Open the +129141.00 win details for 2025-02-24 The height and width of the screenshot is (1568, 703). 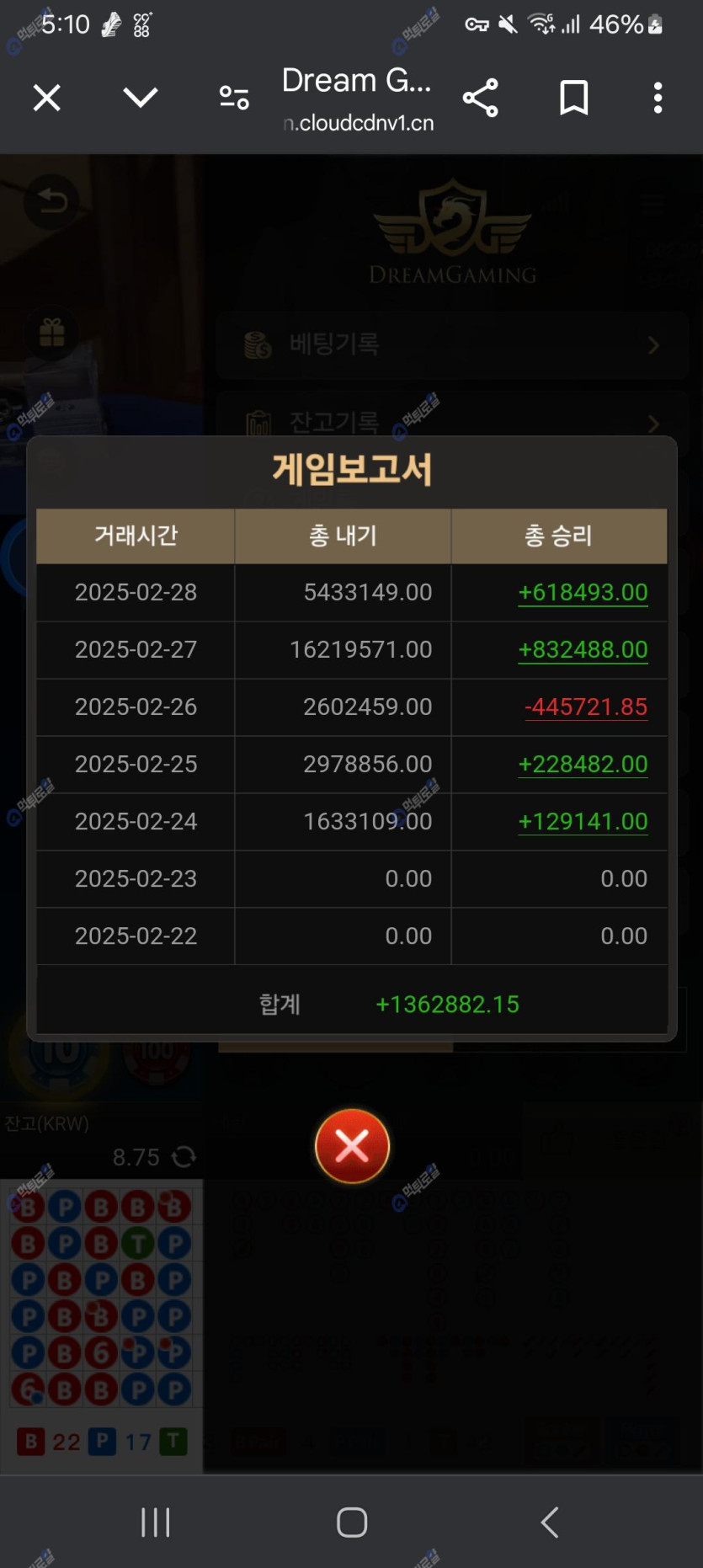point(583,821)
